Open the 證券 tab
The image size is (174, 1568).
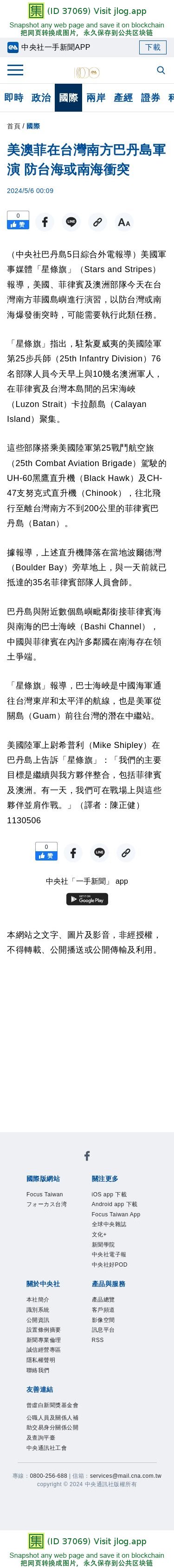(150, 97)
